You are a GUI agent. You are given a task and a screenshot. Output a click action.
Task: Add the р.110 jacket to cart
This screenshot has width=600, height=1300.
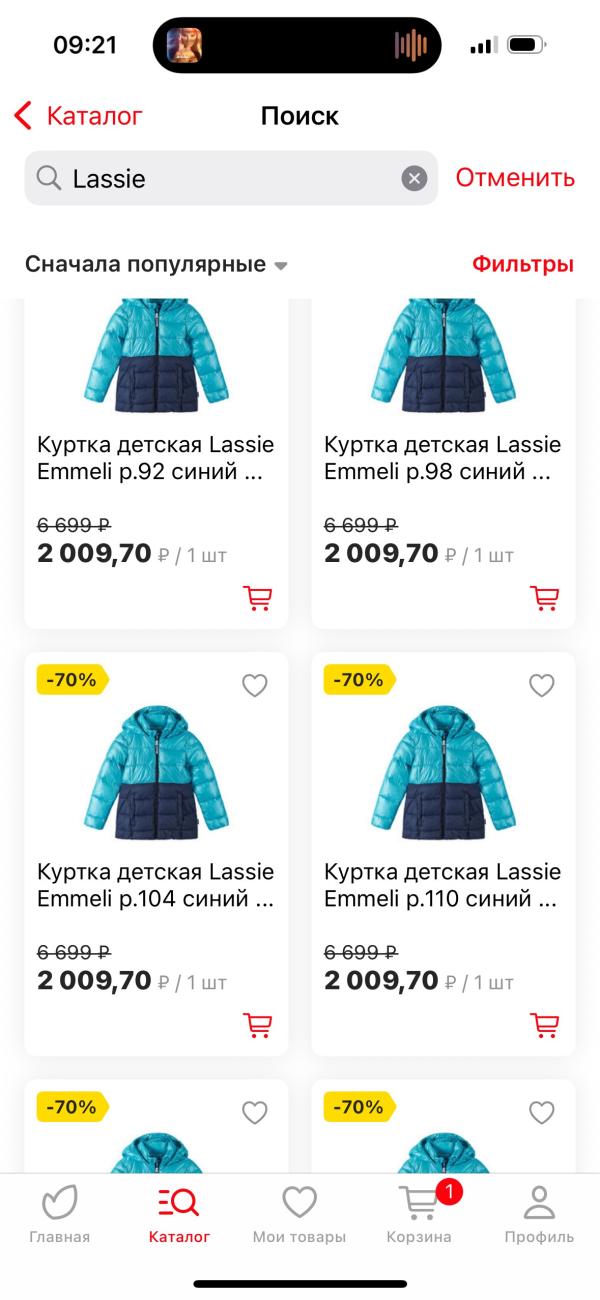tap(544, 1025)
